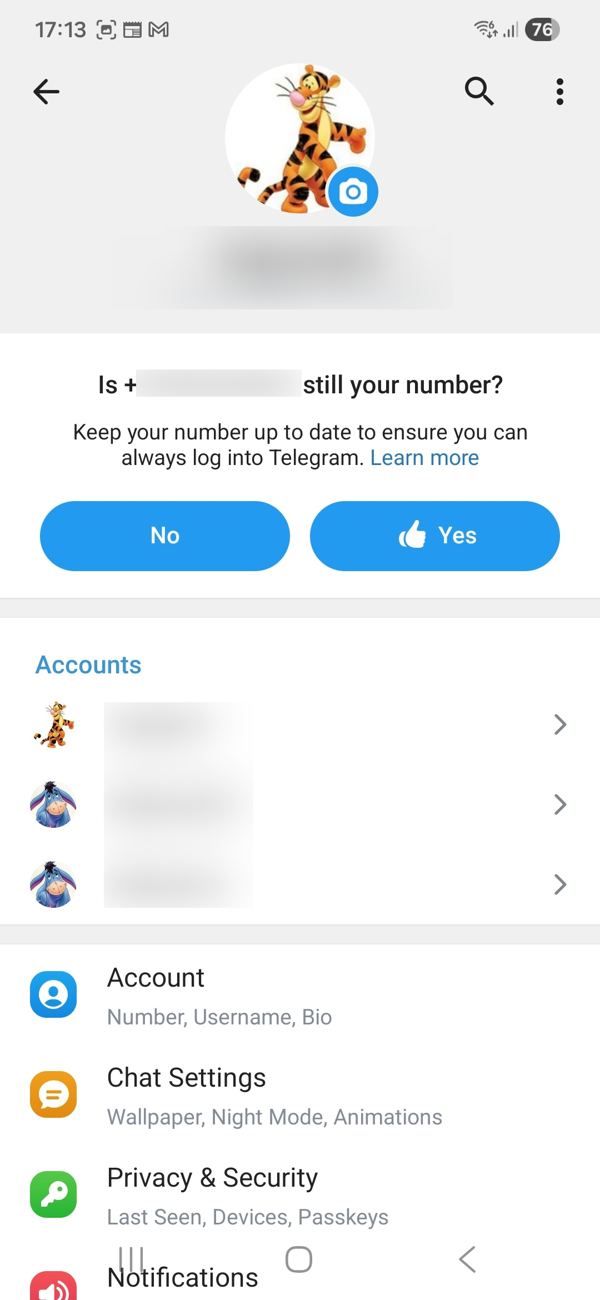
Task: Tap the camera icon to change photo
Action: [353, 192]
